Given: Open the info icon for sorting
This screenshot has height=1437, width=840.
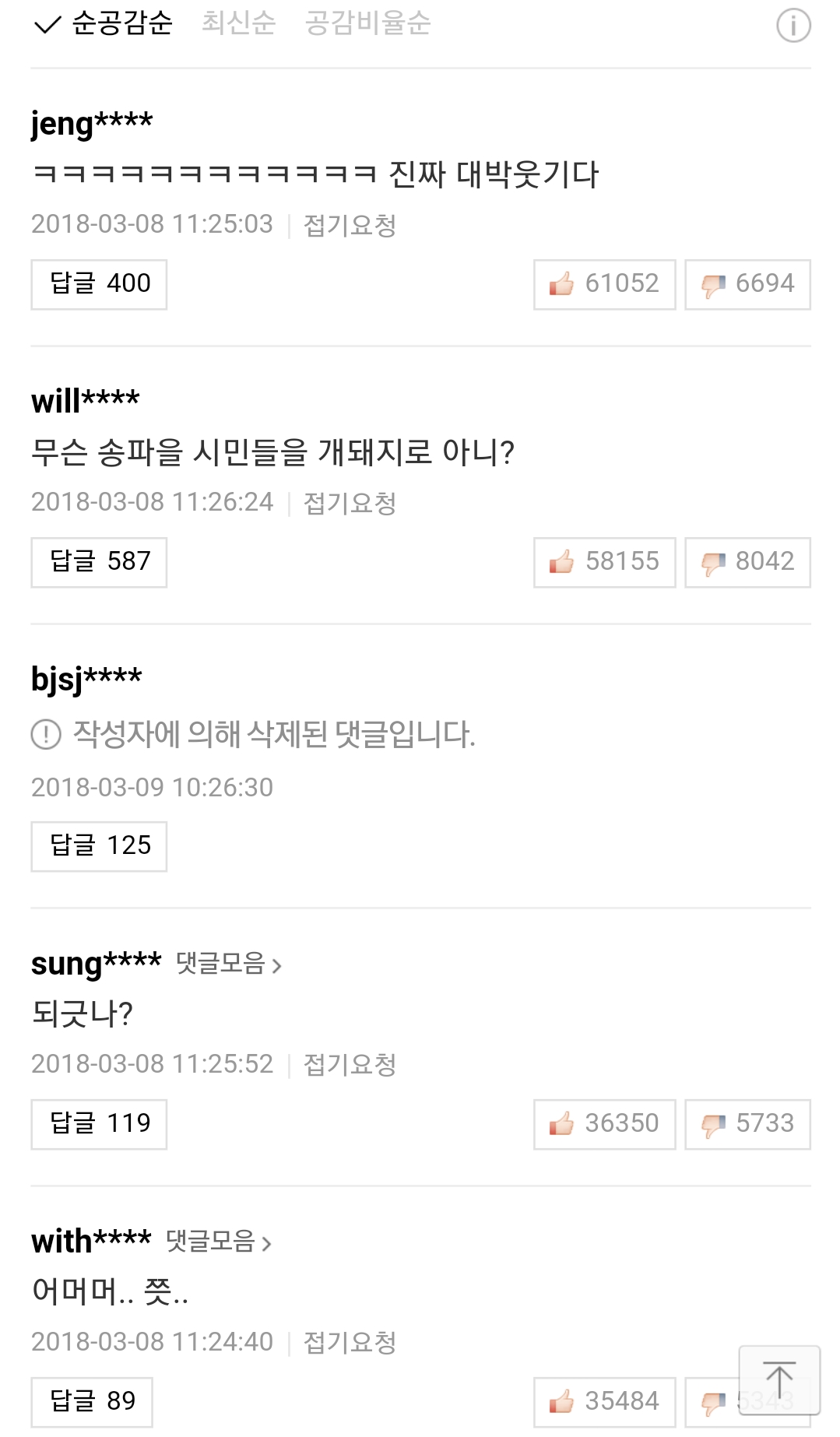Looking at the screenshot, I should 793,26.
